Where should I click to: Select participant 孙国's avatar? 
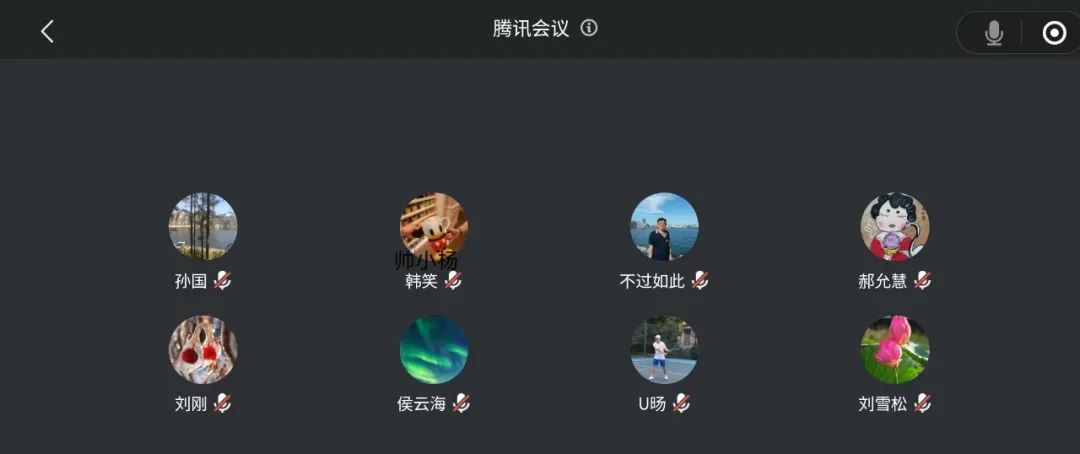203,226
